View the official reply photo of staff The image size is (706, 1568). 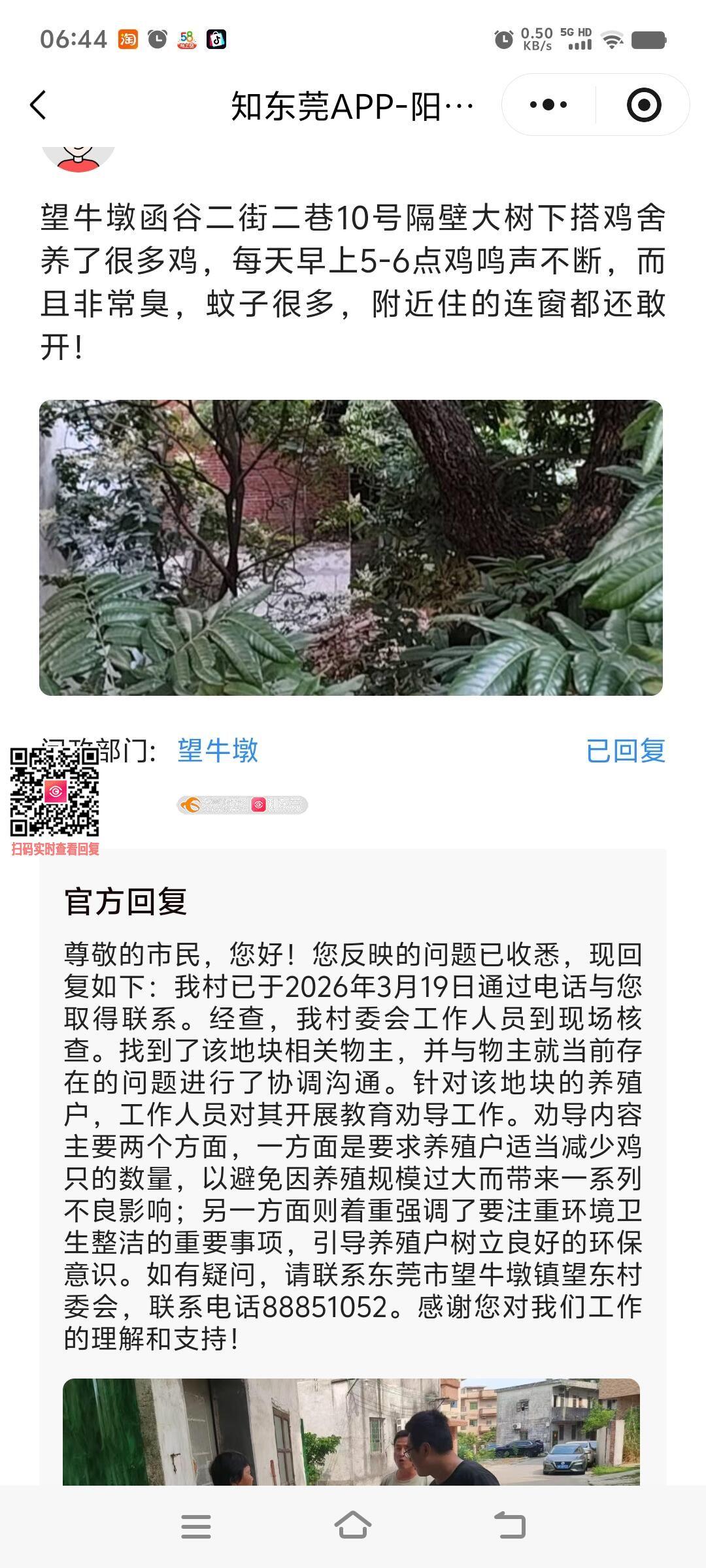351,1432
